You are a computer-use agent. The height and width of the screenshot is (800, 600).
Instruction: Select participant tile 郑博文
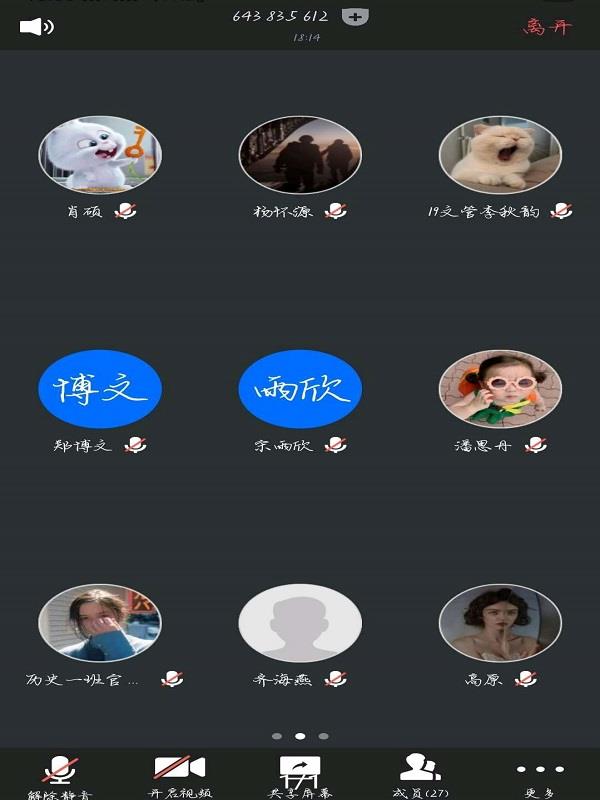point(100,402)
